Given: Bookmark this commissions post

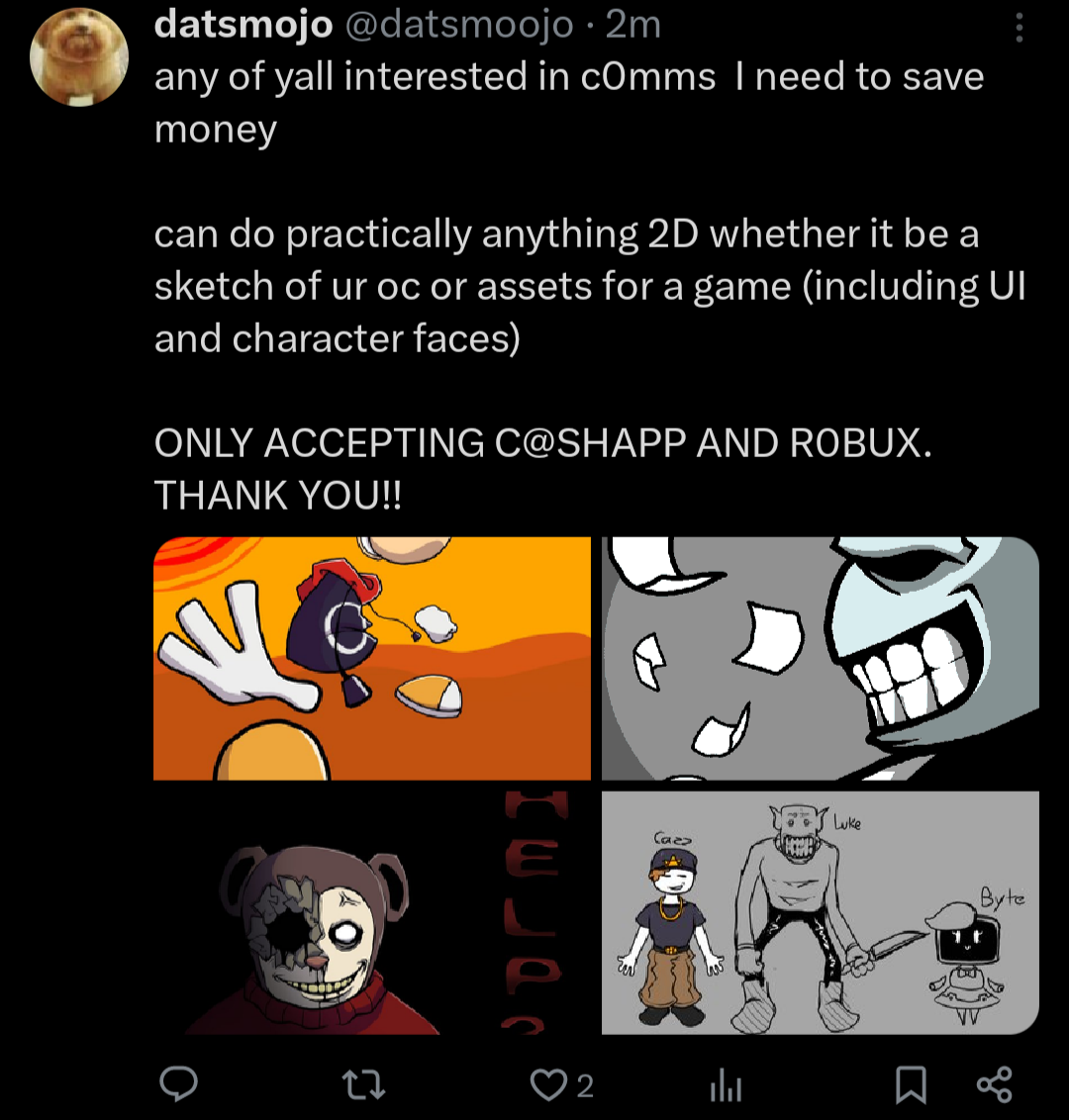Looking at the screenshot, I should [x=910, y=1085].
